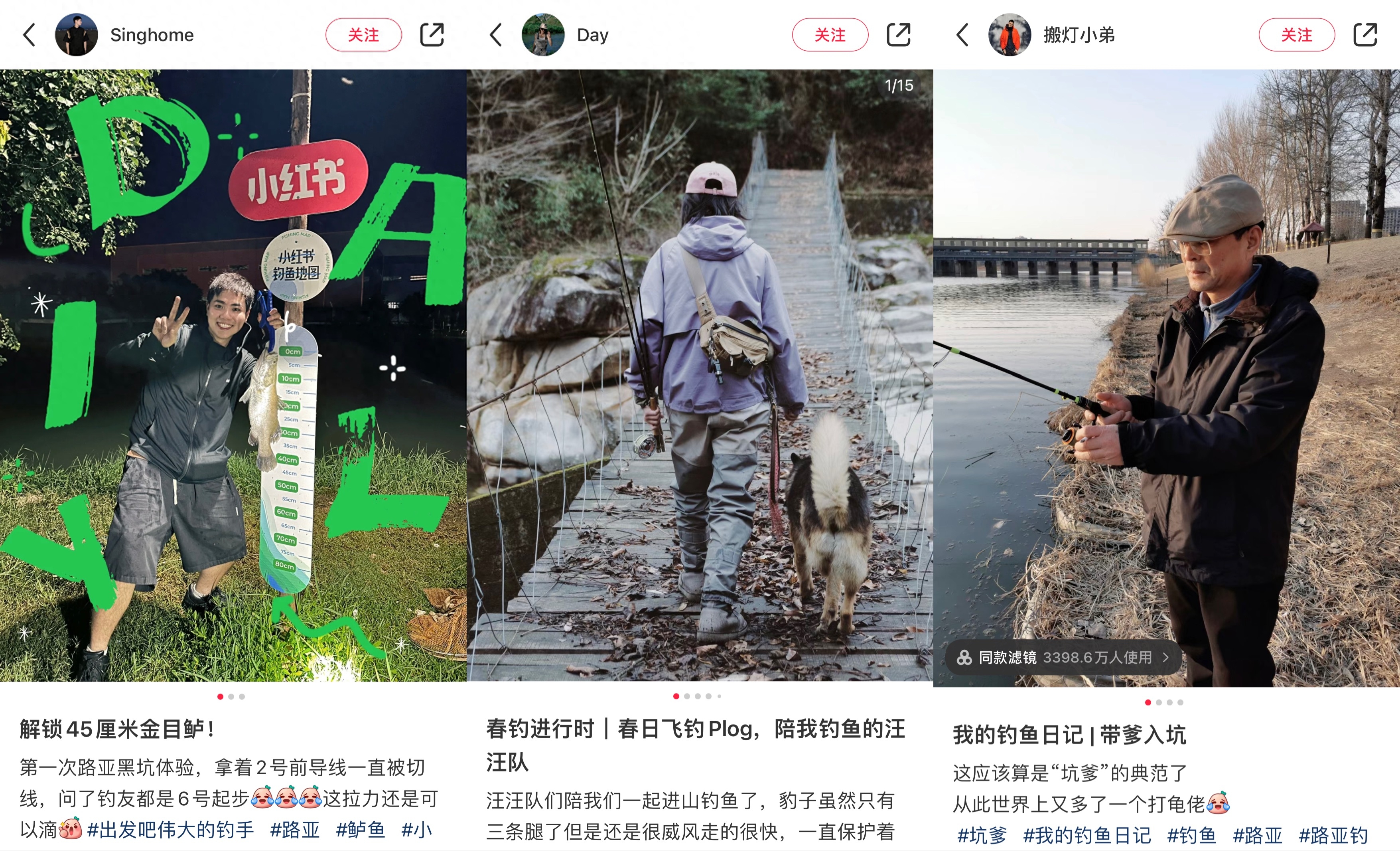1400x862 pixels.
Task: Share Day's post
Action: pos(898,35)
